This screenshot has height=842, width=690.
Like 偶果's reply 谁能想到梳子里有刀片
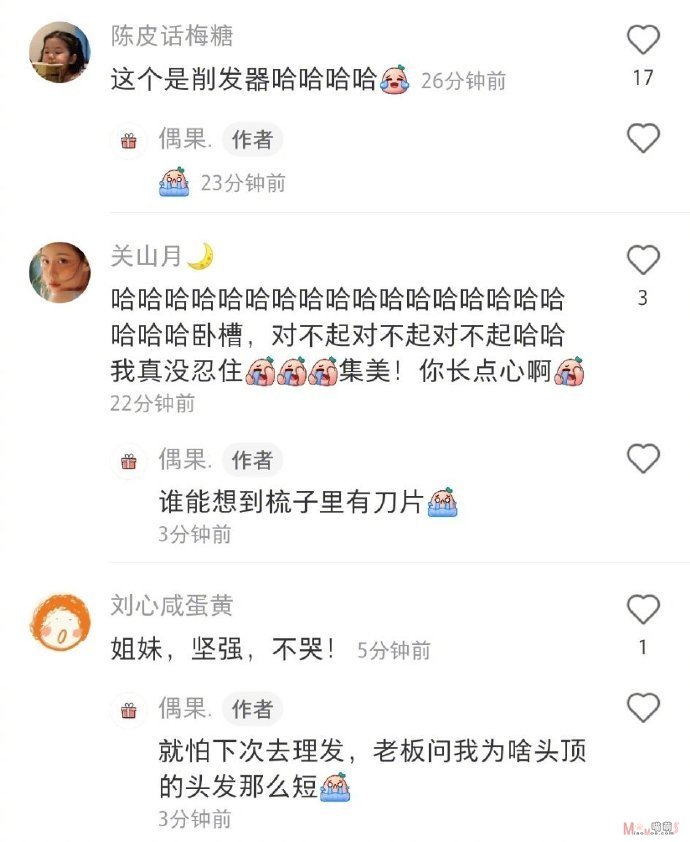coord(643,458)
